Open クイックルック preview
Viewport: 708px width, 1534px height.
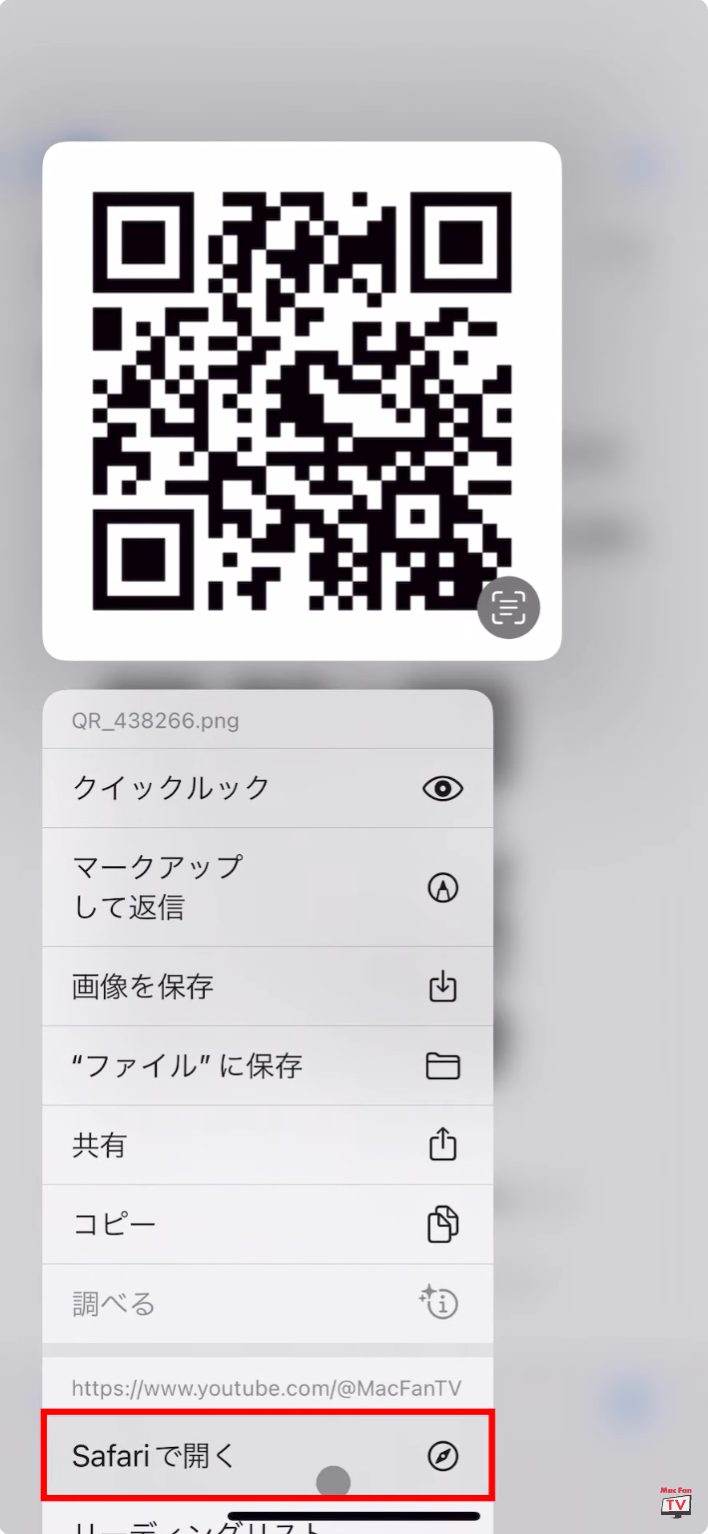point(267,788)
